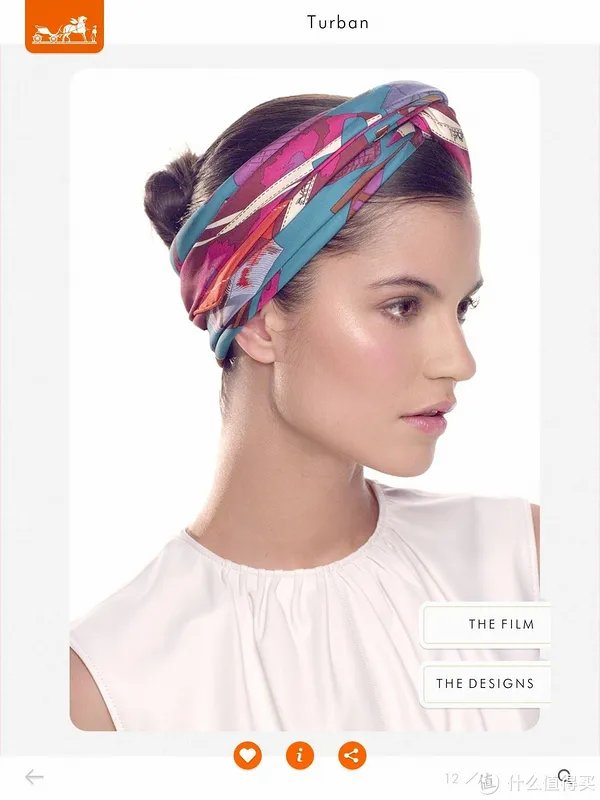View THE DESIGNS
Screen dimensions: 600x800
coord(486,684)
